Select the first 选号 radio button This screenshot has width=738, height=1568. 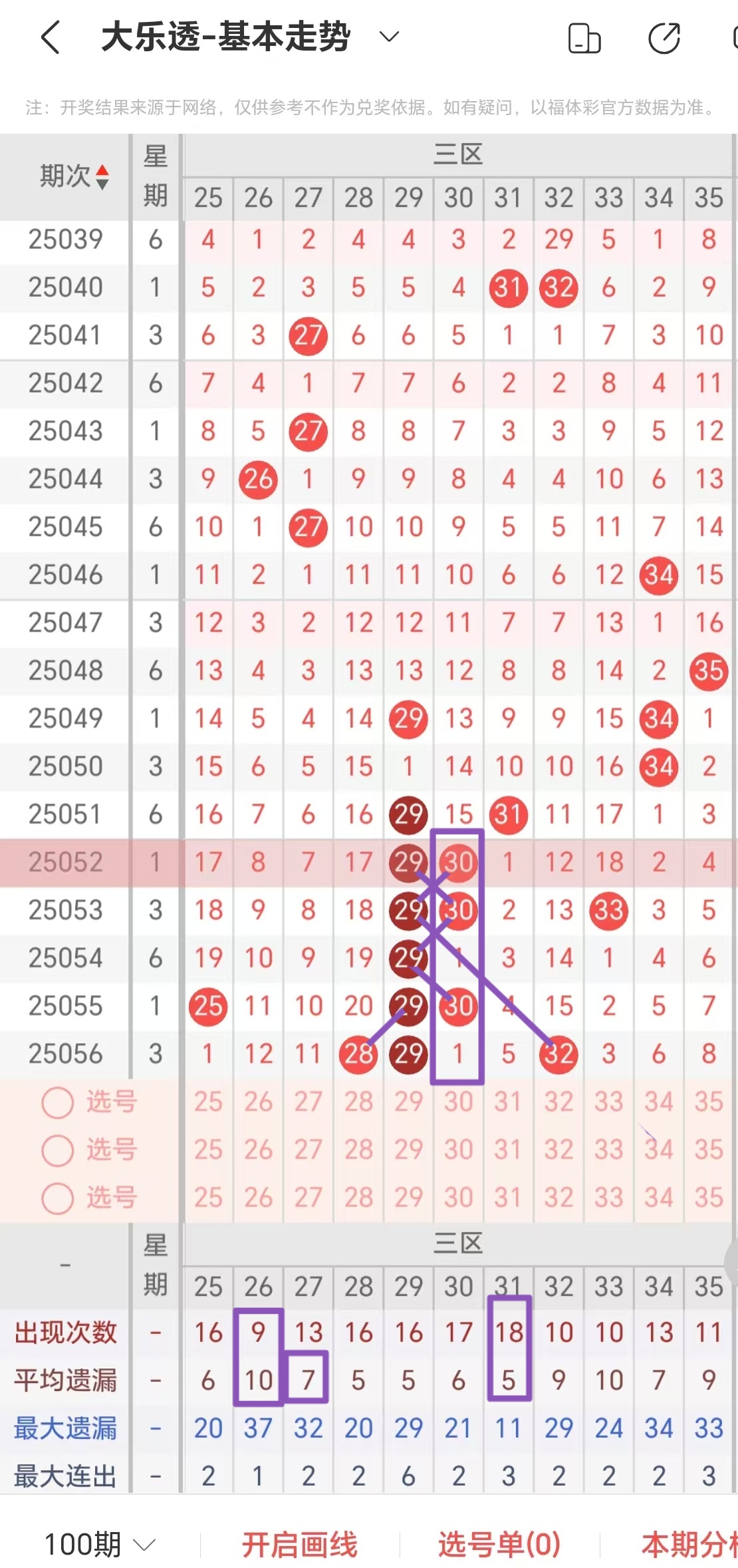point(58,1102)
